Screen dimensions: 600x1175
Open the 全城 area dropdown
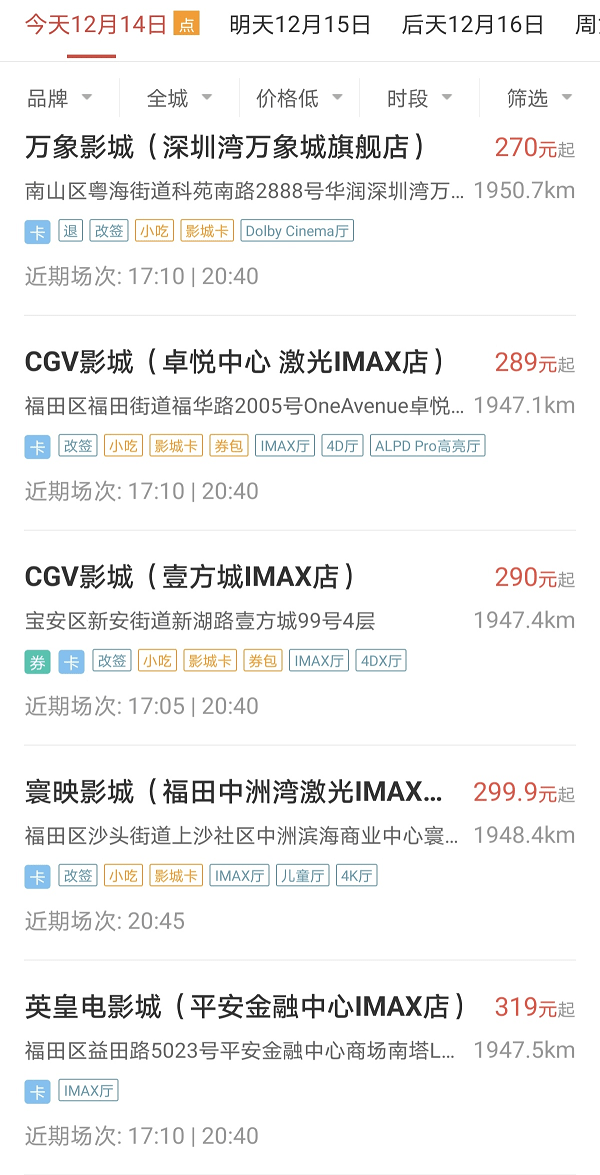coord(180,98)
